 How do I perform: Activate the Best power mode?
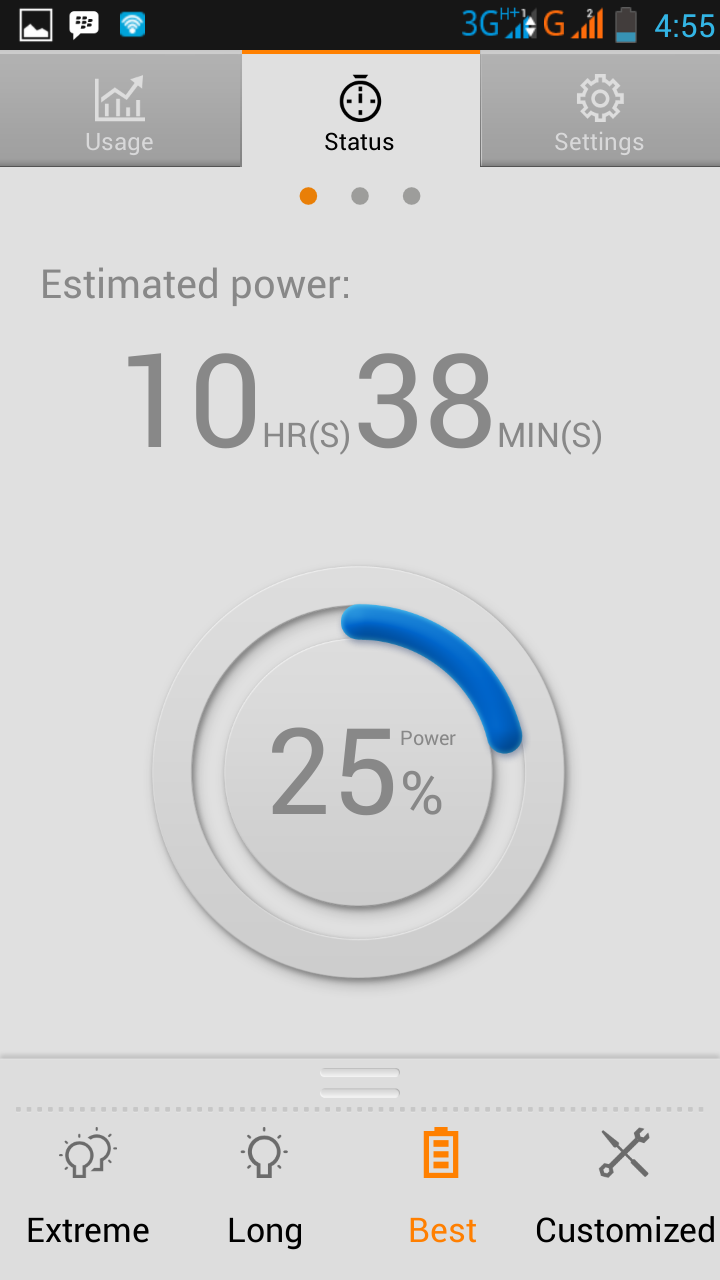442,1188
